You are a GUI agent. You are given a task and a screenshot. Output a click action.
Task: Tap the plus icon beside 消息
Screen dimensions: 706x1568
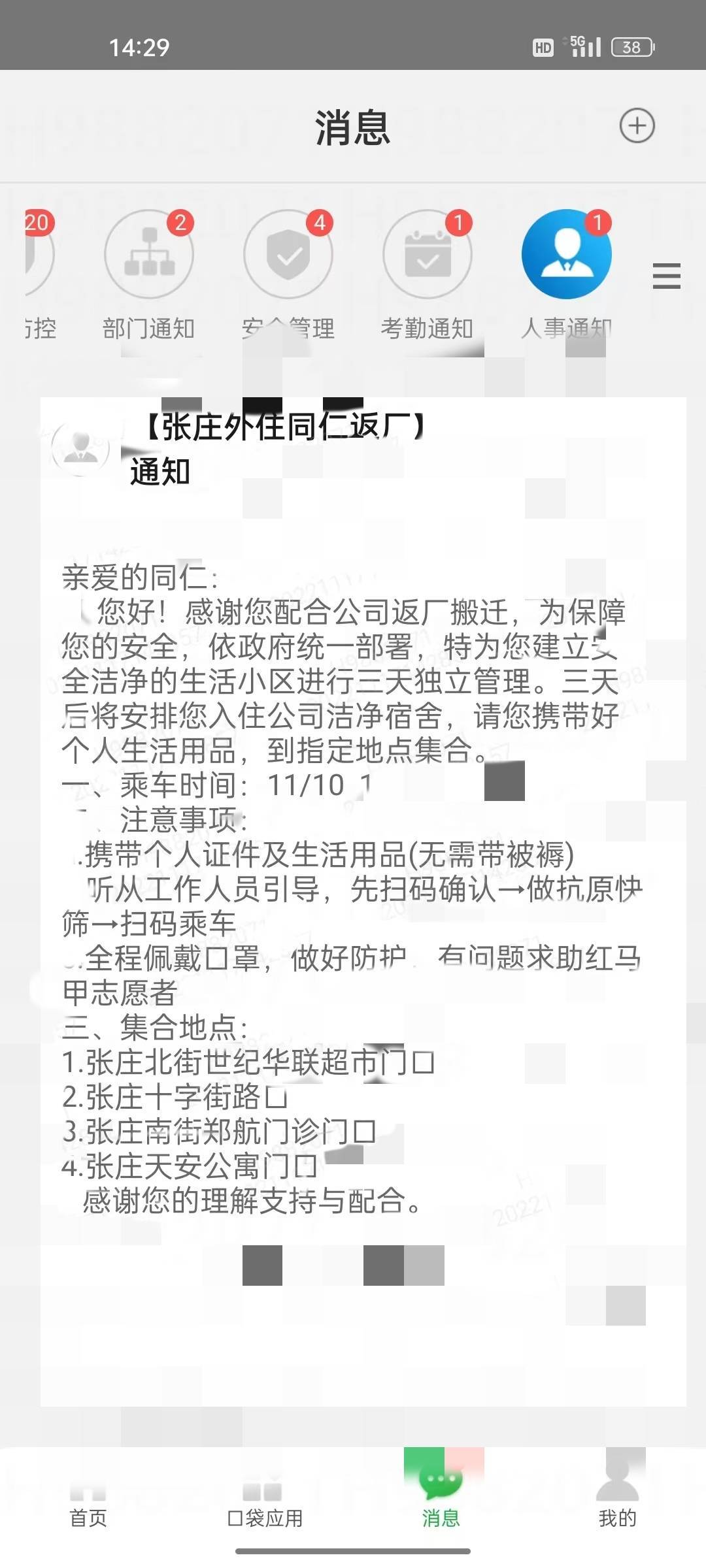637,126
